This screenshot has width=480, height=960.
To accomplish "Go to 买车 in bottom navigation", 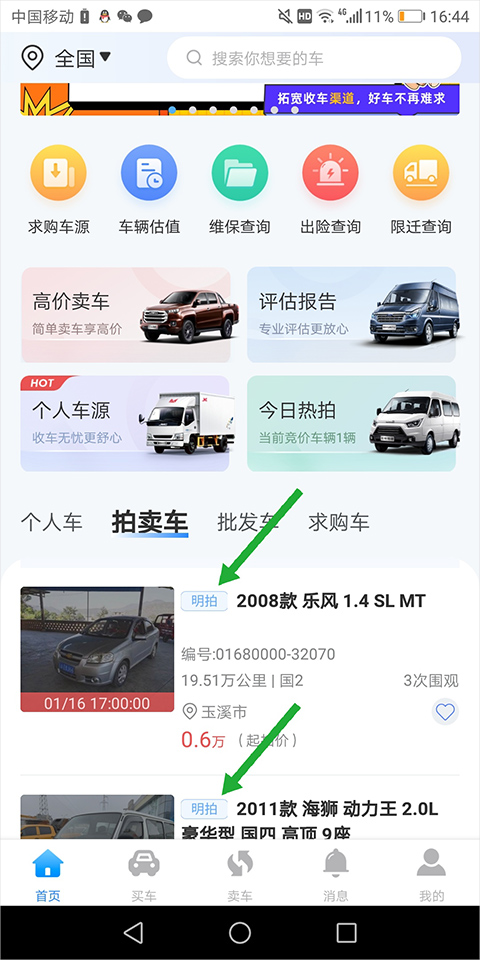I will point(144,876).
